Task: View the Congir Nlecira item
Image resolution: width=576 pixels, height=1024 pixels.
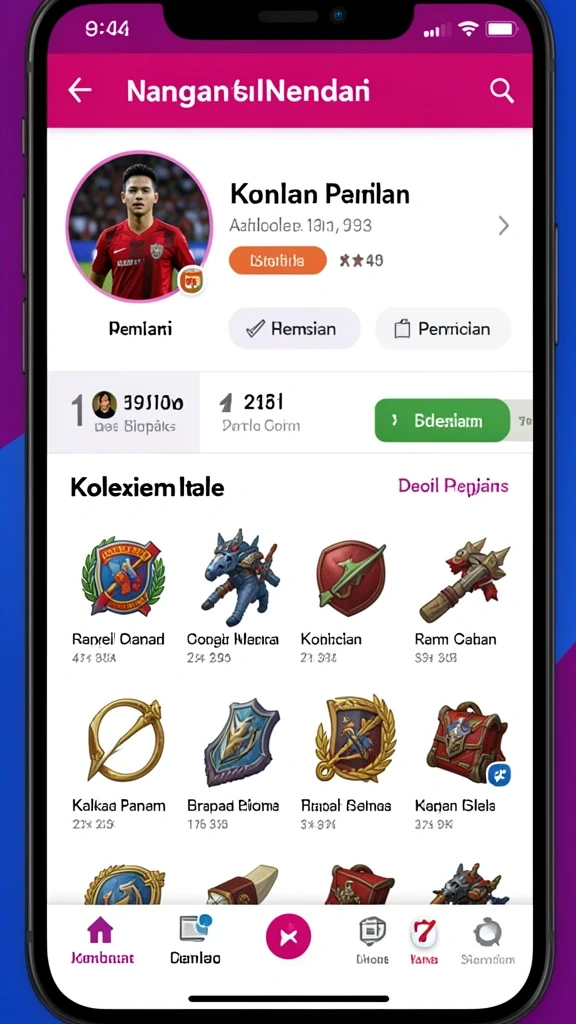Action: [x=233, y=597]
